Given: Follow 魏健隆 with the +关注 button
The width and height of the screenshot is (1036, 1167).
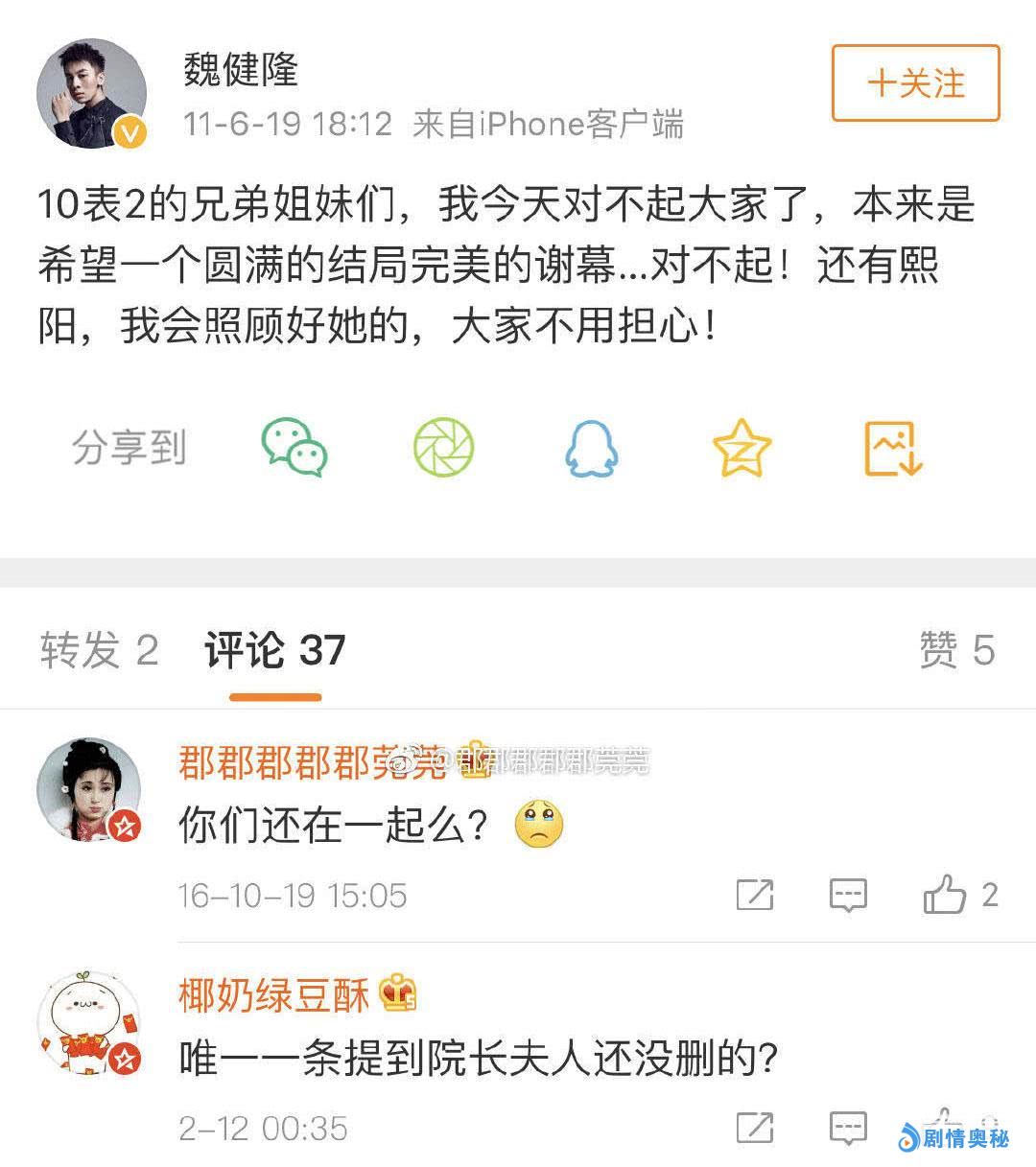Looking at the screenshot, I should click(x=915, y=83).
